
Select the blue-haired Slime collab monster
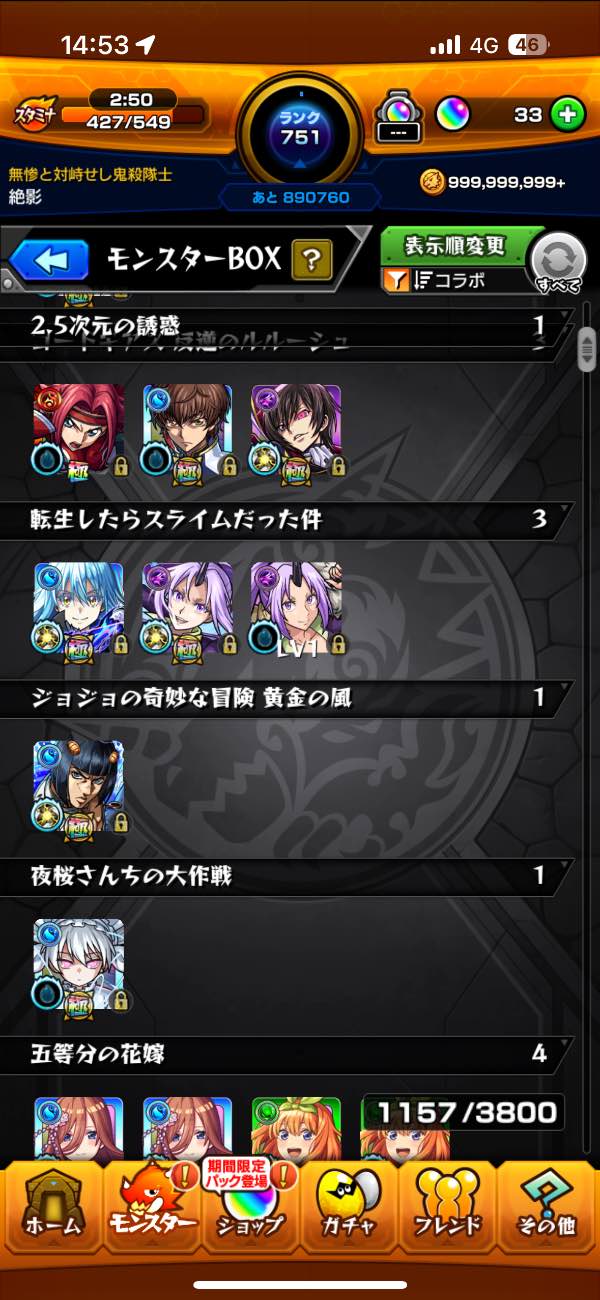pos(78,608)
